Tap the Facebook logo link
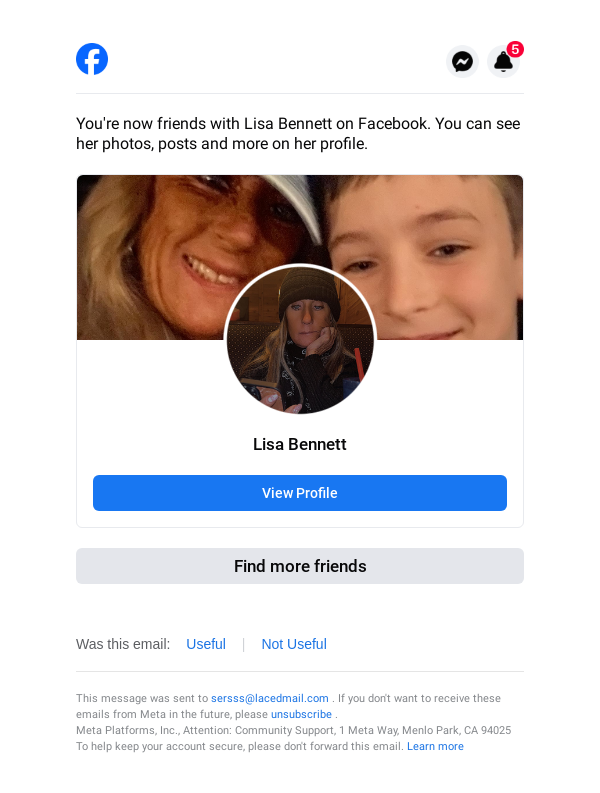 (x=92, y=59)
